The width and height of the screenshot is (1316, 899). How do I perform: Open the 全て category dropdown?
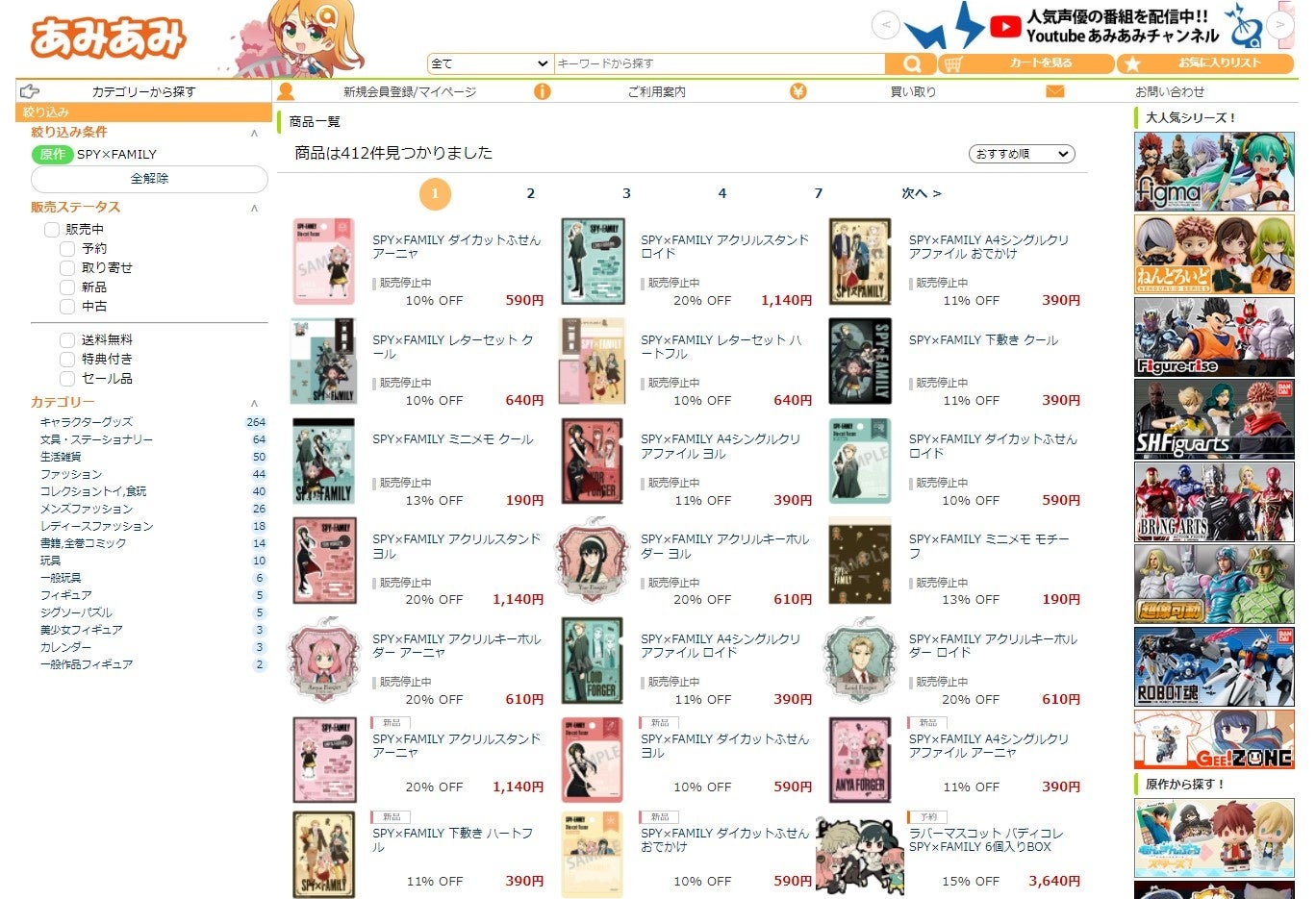[490, 63]
